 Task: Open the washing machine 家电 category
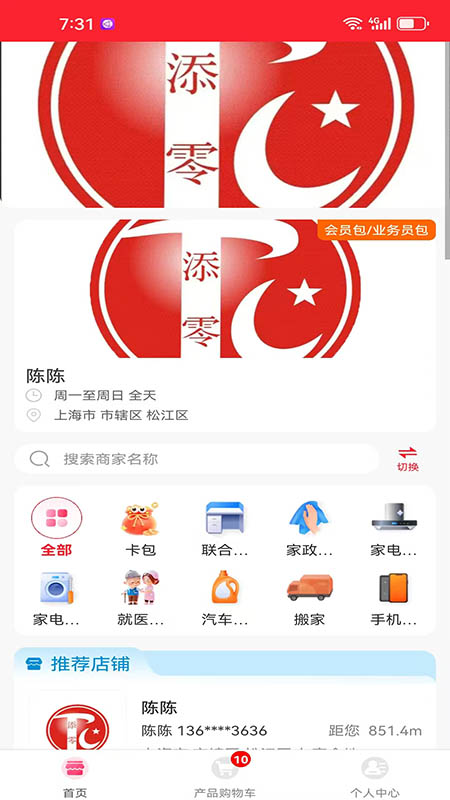coord(56,598)
